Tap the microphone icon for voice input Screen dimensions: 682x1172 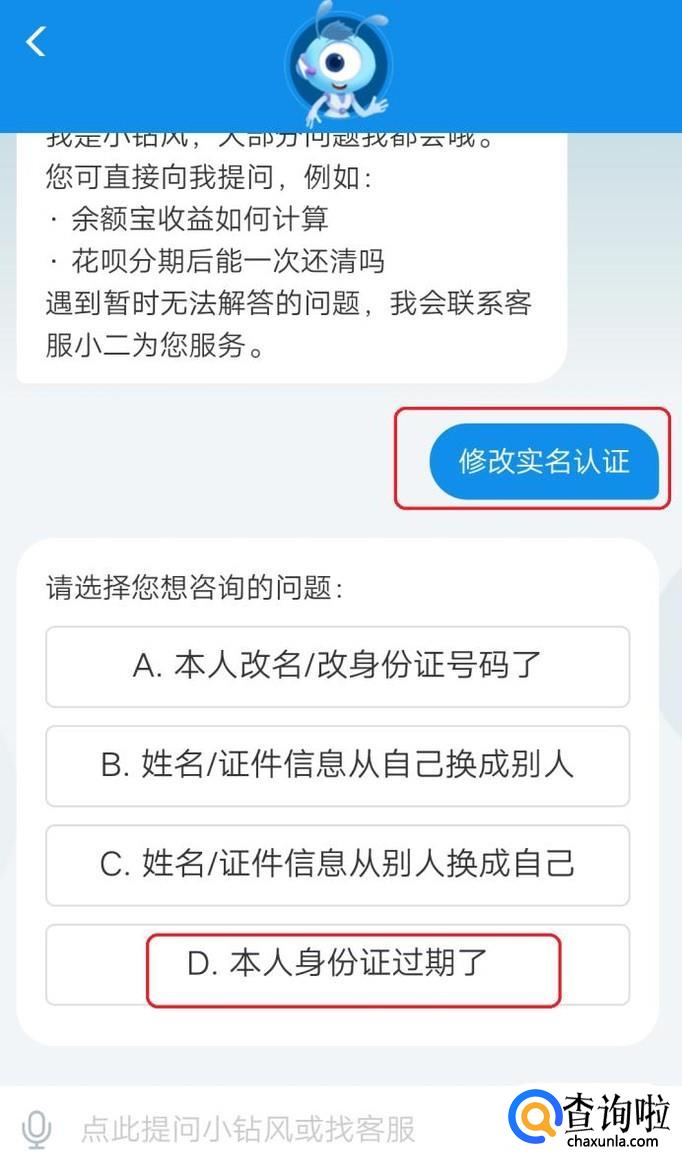tap(37, 1130)
